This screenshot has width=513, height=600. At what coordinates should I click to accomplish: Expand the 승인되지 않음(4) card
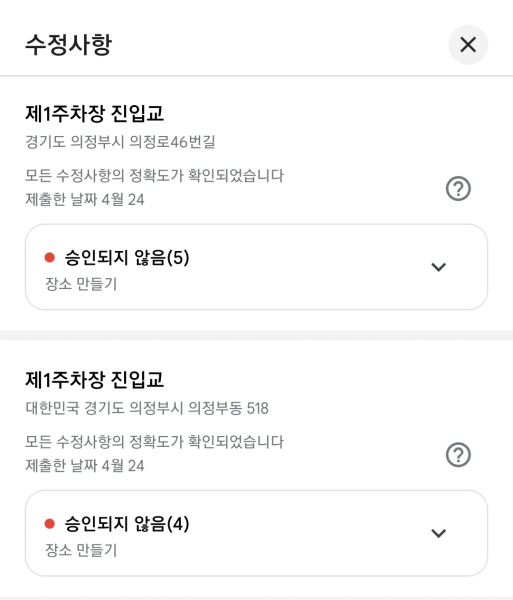(x=256, y=533)
